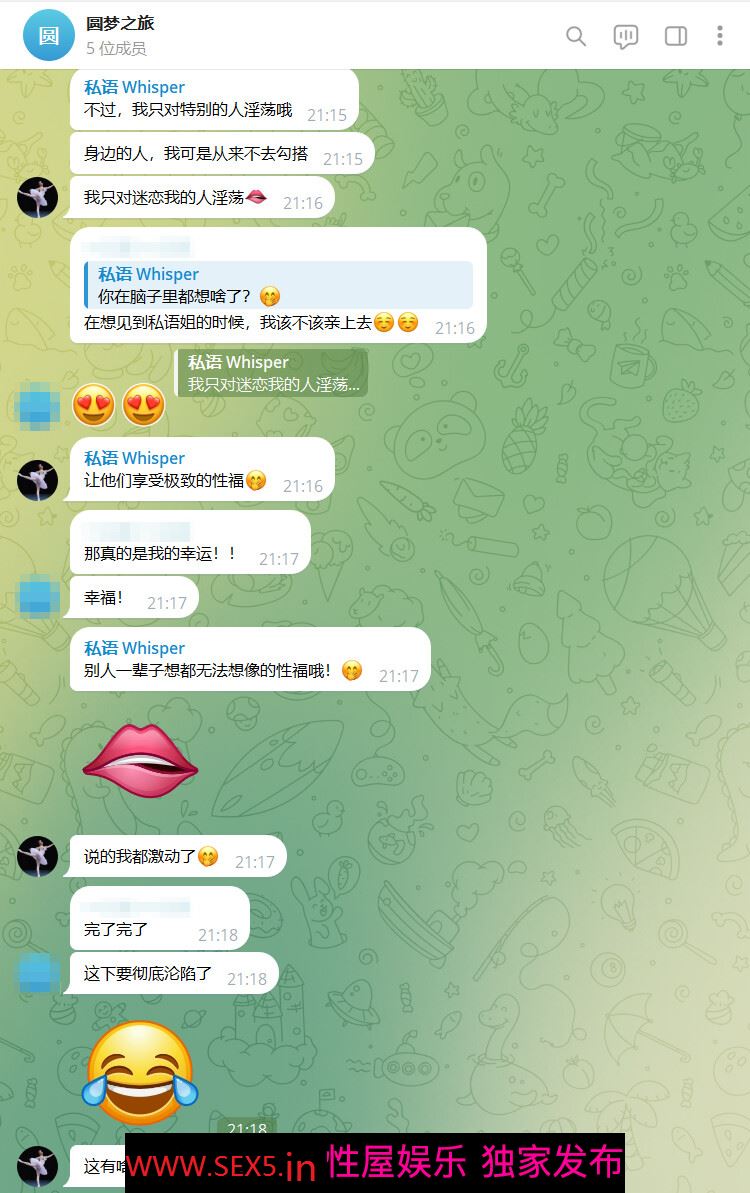Screen dimensions: 750x1193
Task: Open the three-dot overflow menu
Action: tap(719, 36)
